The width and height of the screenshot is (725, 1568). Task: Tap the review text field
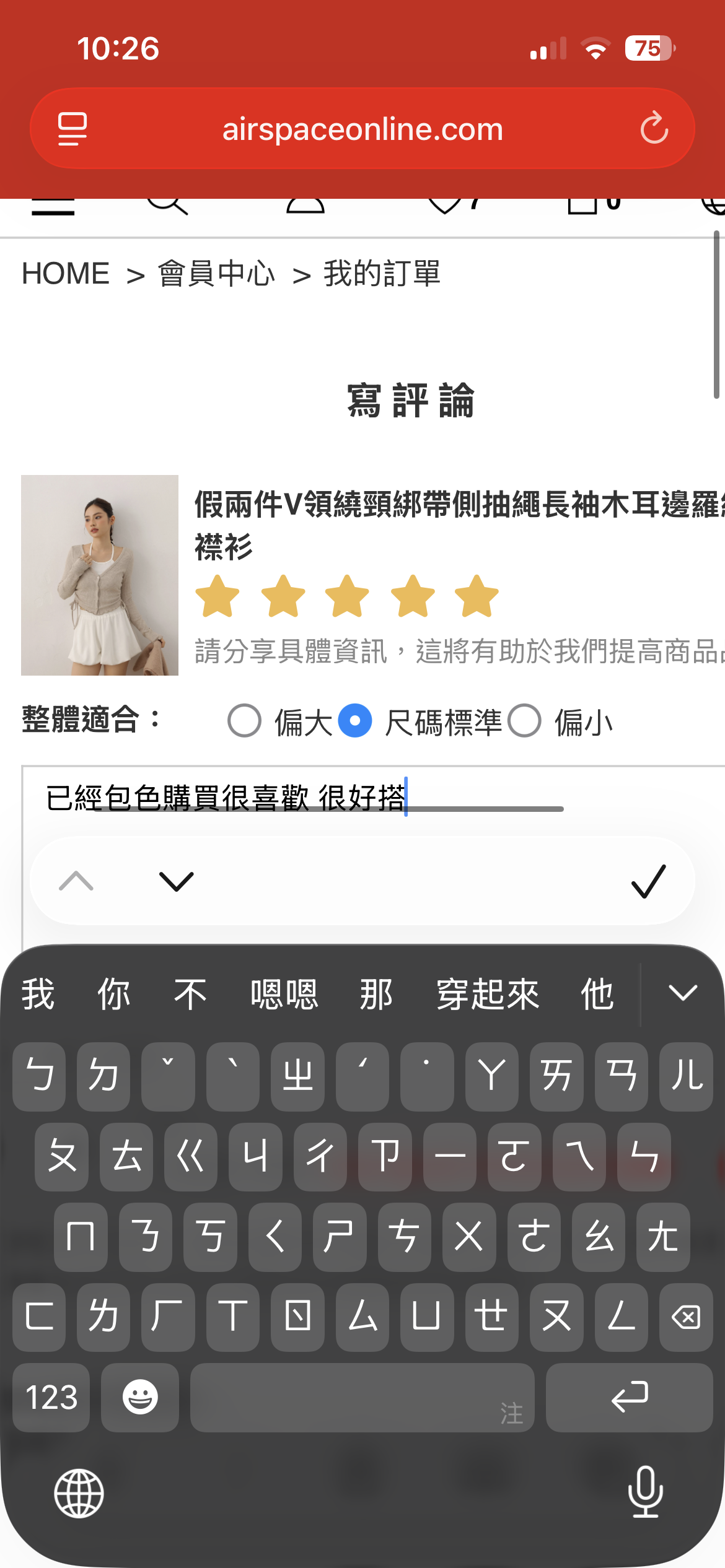[x=372, y=798]
